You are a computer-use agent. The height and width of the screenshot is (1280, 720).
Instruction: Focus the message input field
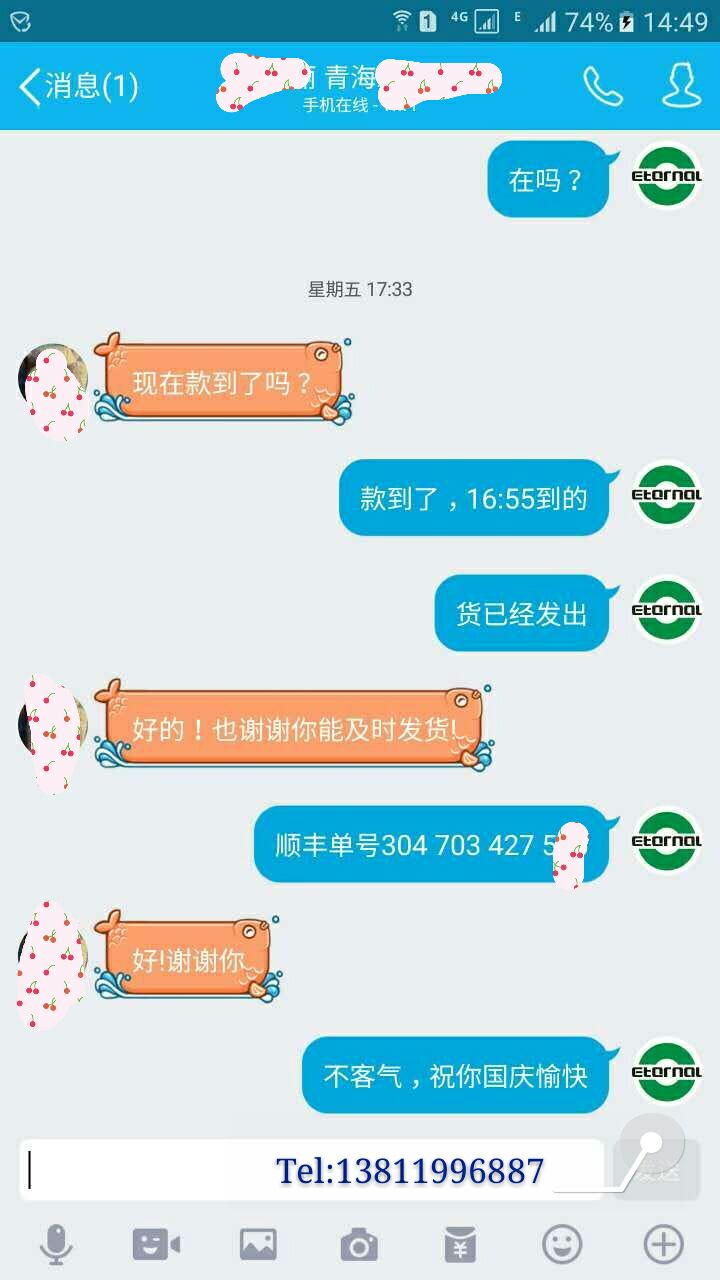[310, 1169]
